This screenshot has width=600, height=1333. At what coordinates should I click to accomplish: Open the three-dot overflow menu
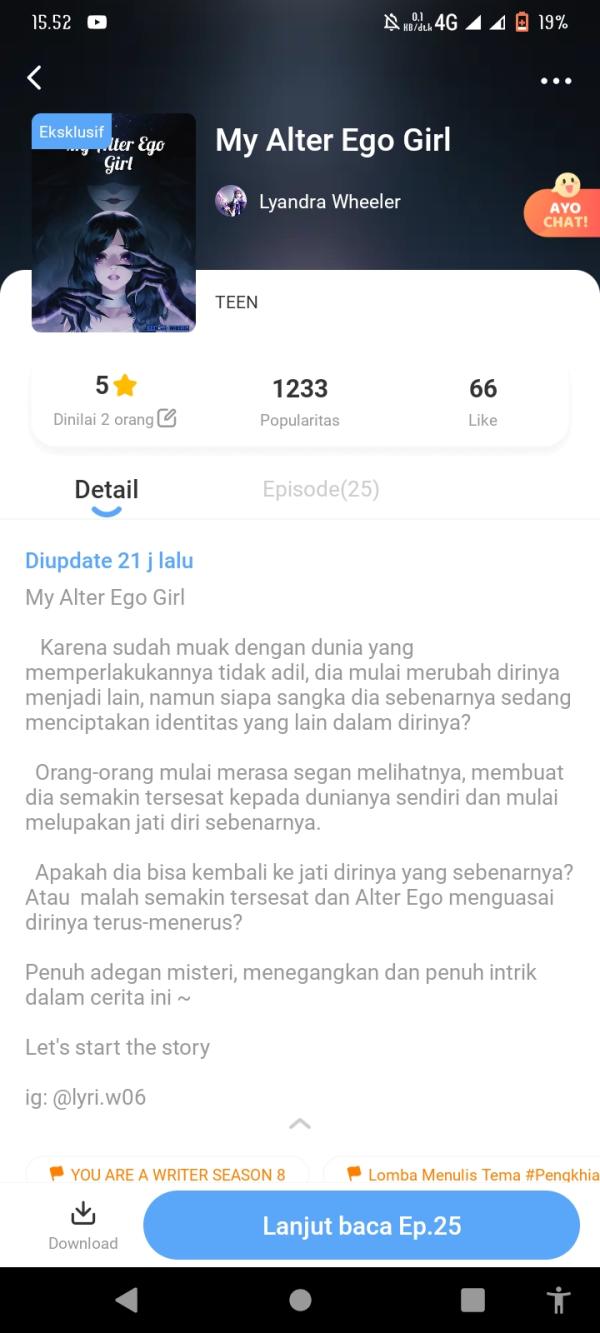[x=555, y=81]
